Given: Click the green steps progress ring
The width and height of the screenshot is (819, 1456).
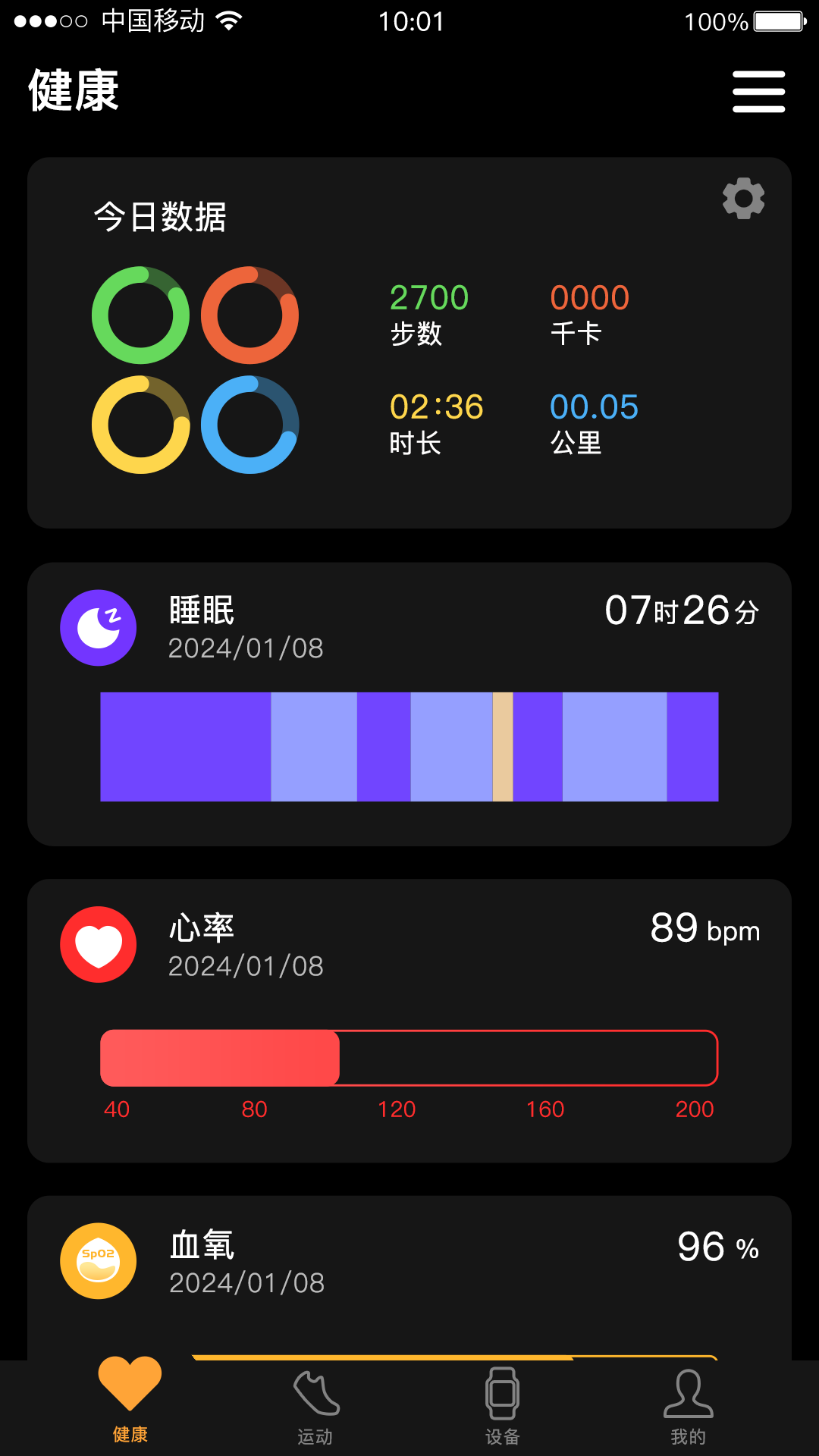Looking at the screenshot, I should [x=140, y=315].
